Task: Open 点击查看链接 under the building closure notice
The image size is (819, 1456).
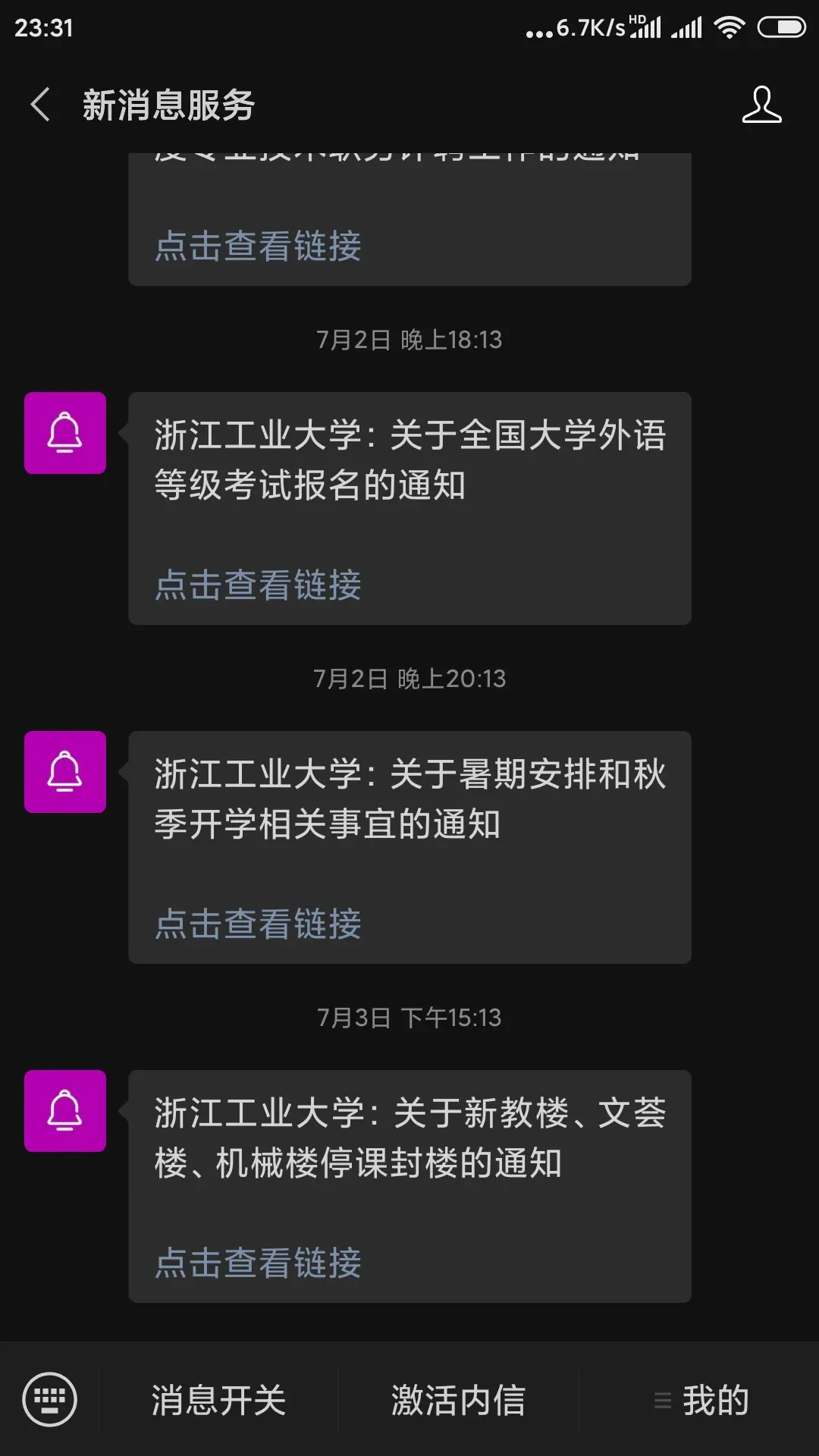Action: (258, 1263)
